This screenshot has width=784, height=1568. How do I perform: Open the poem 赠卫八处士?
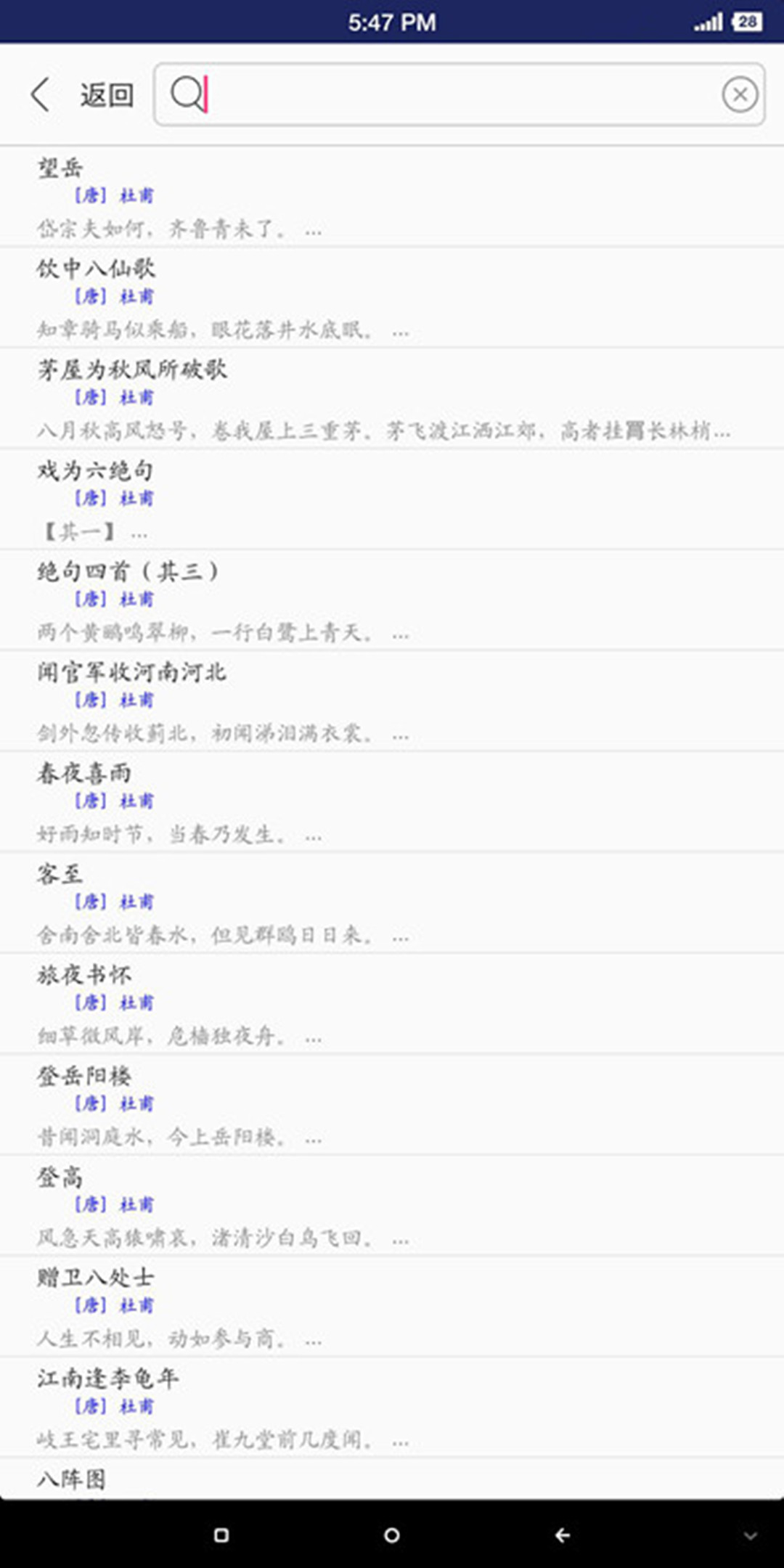(392, 1307)
